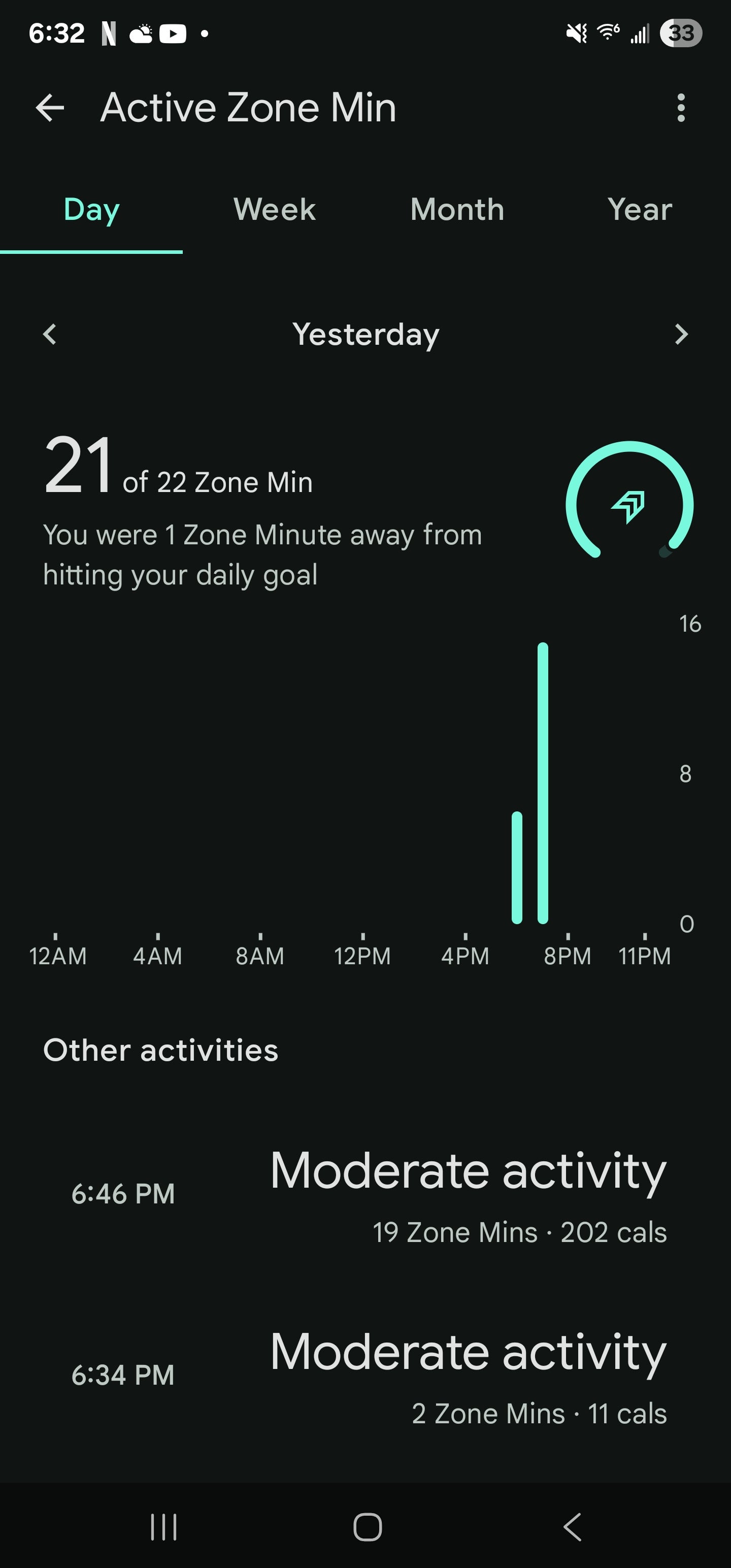Open the three-dot overflow menu
Screen dimensions: 731x1568
tap(680, 108)
